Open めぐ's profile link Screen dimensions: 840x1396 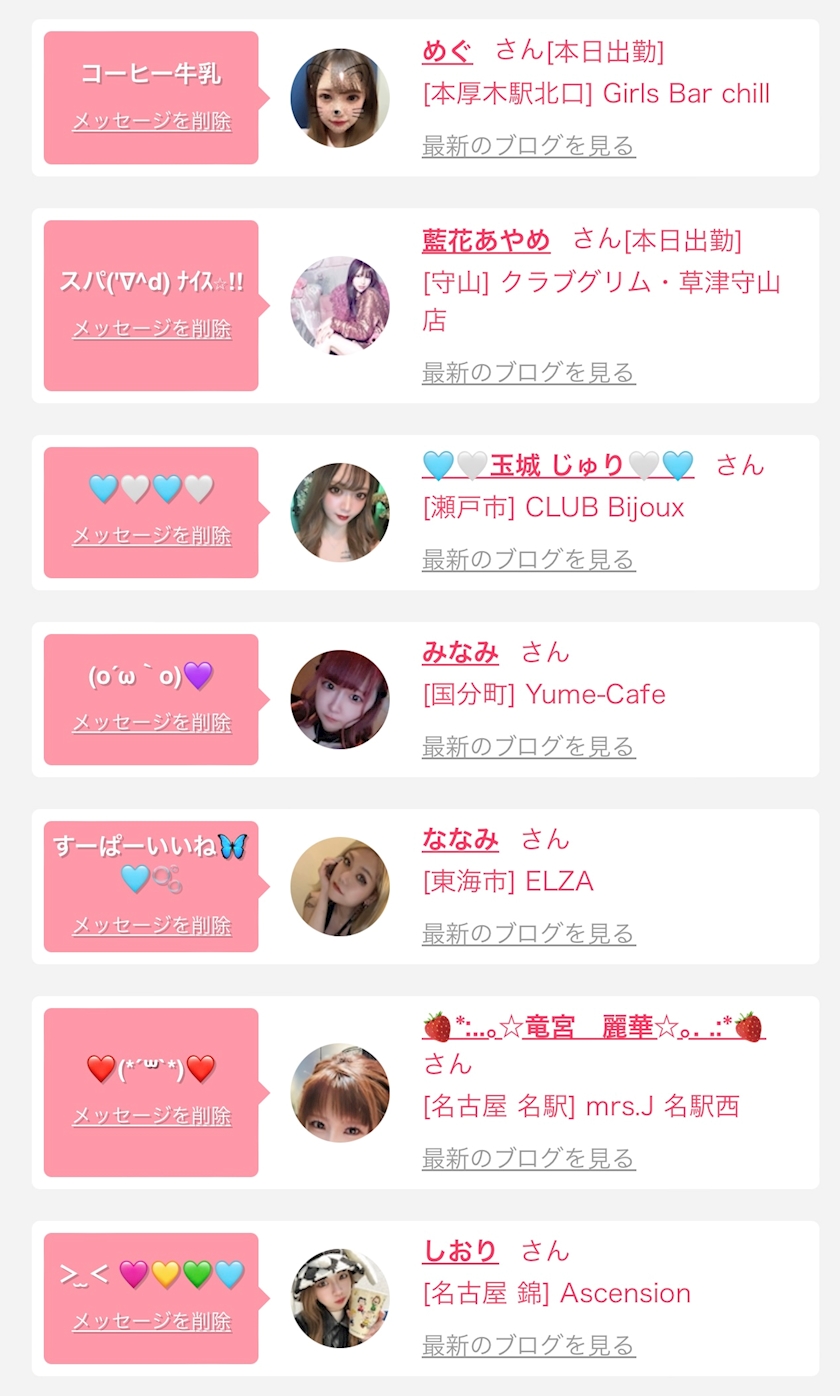tap(447, 51)
